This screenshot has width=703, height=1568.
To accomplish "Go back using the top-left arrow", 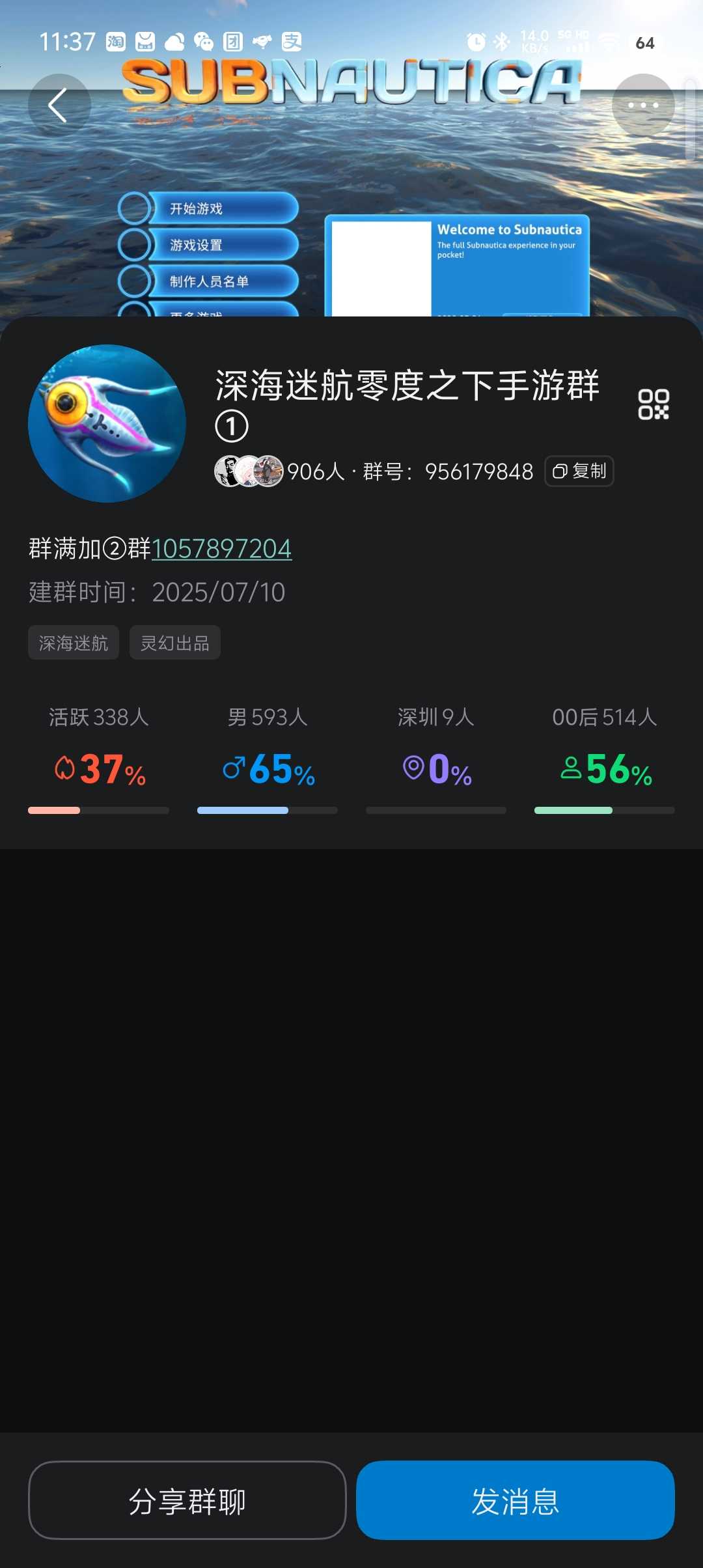I will coord(59,105).
